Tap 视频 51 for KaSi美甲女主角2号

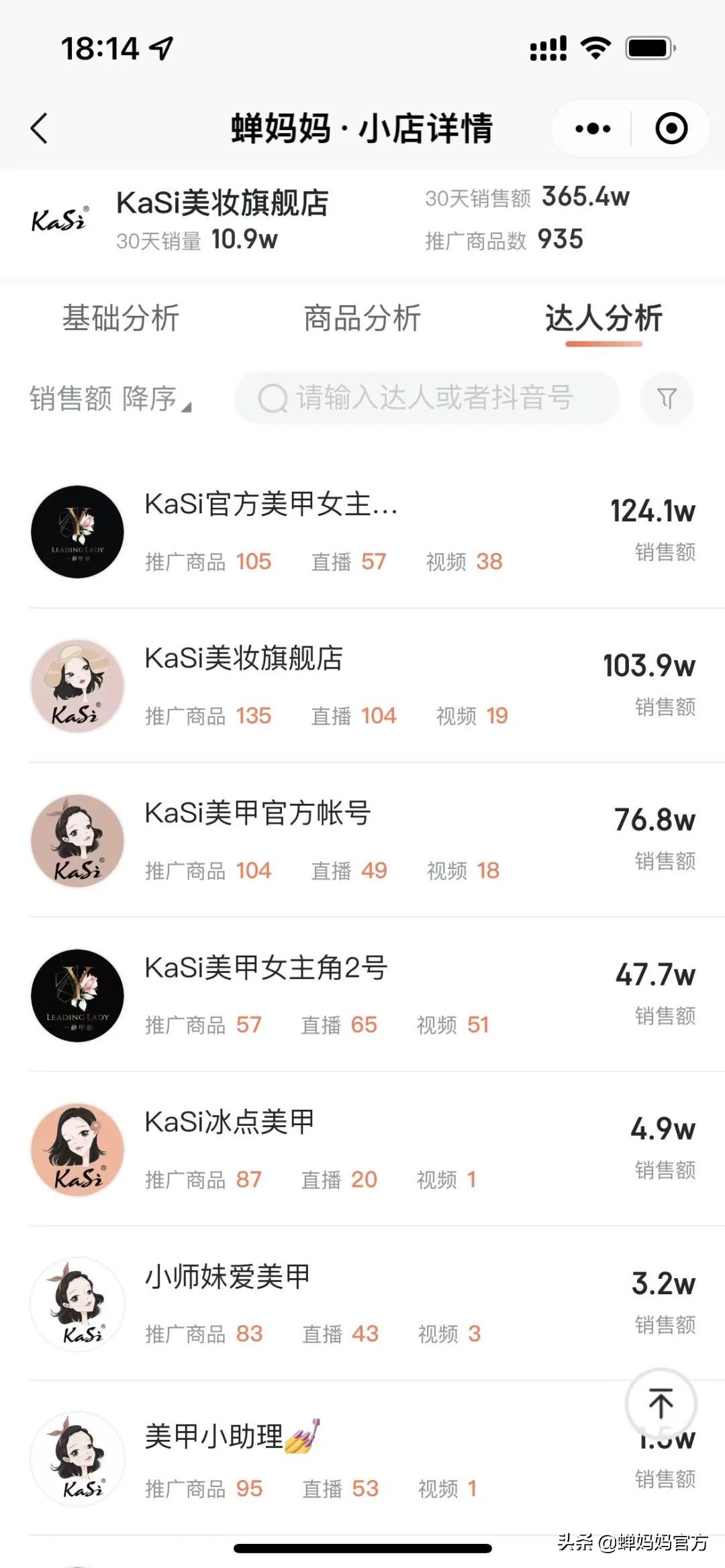[x=454, y=1025]
